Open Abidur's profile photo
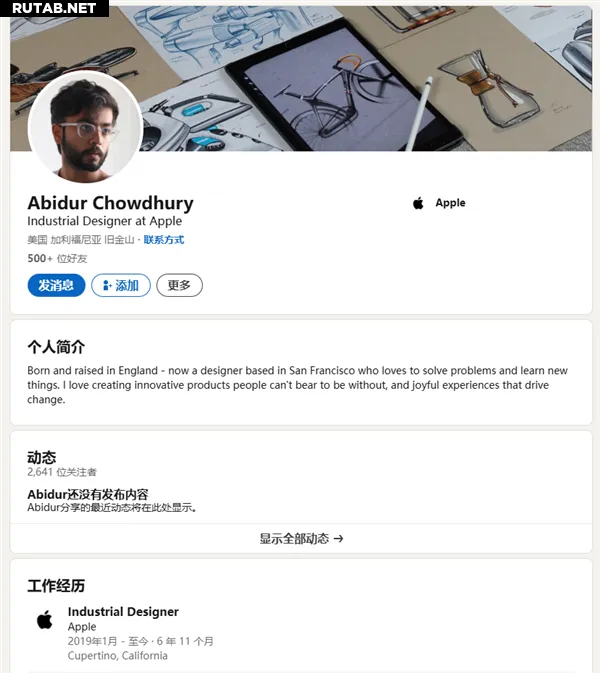600x673 pixels. (85, 128)
